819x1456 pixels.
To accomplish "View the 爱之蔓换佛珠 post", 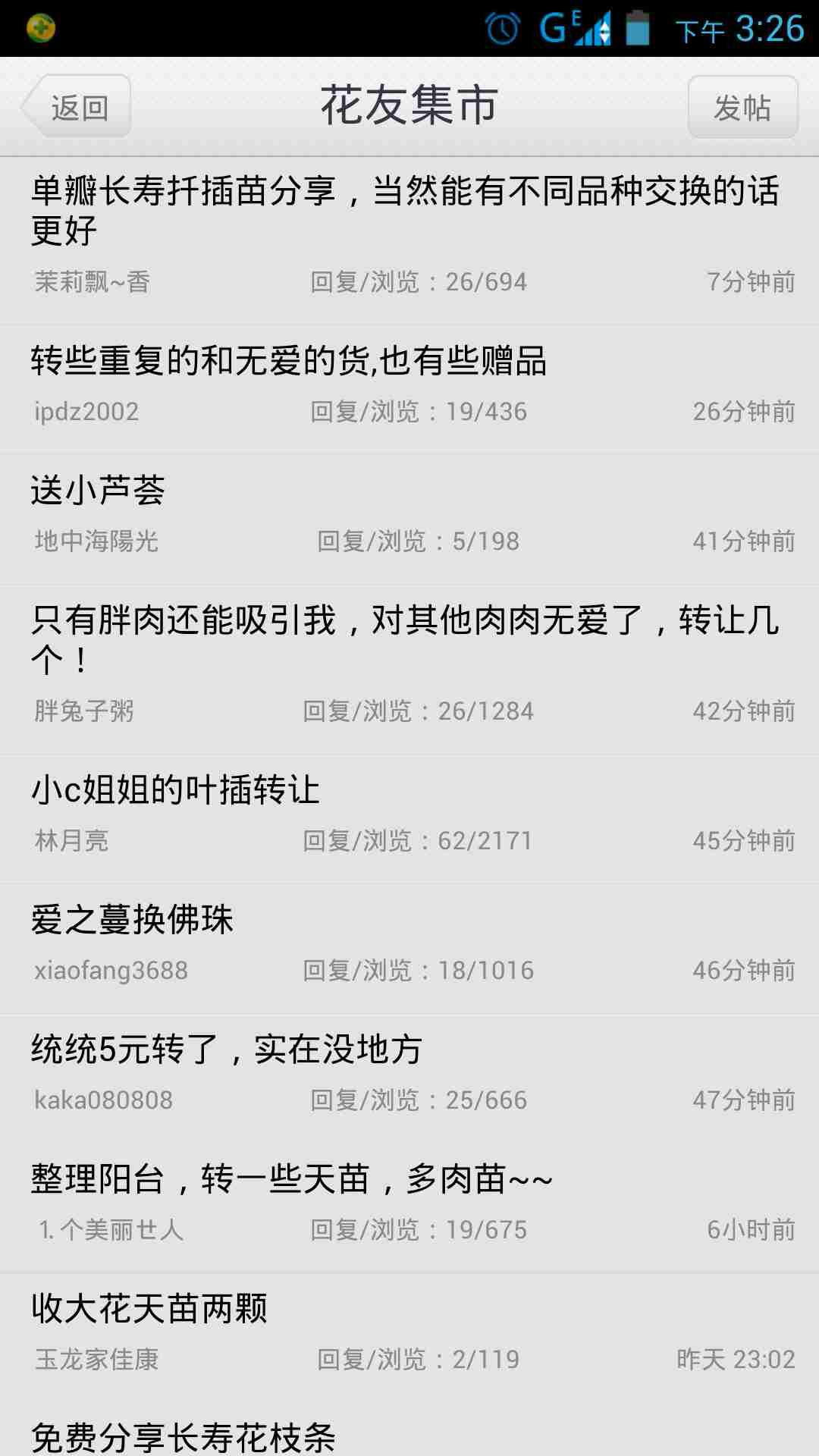I will (409, 948).
